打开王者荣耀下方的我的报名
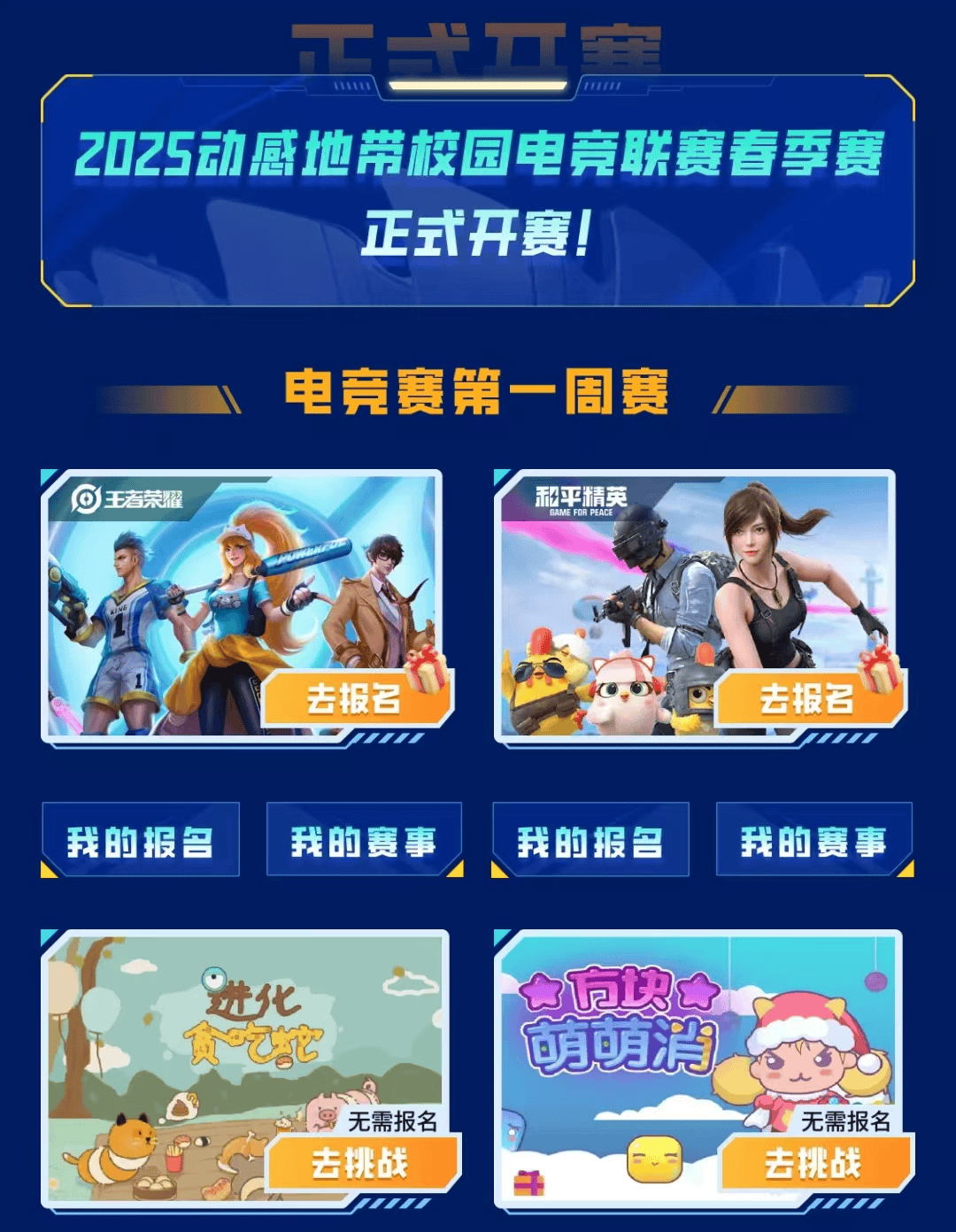956x1232 pixels. pyautogui.click(x=141, y=841)
